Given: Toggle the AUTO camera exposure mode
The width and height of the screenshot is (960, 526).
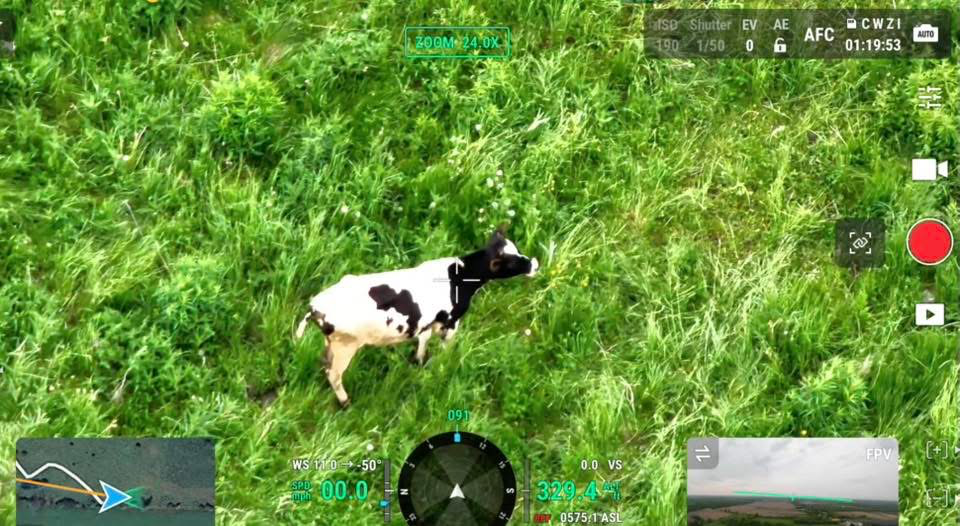Looking at the screenshot, I should point(926,33).
